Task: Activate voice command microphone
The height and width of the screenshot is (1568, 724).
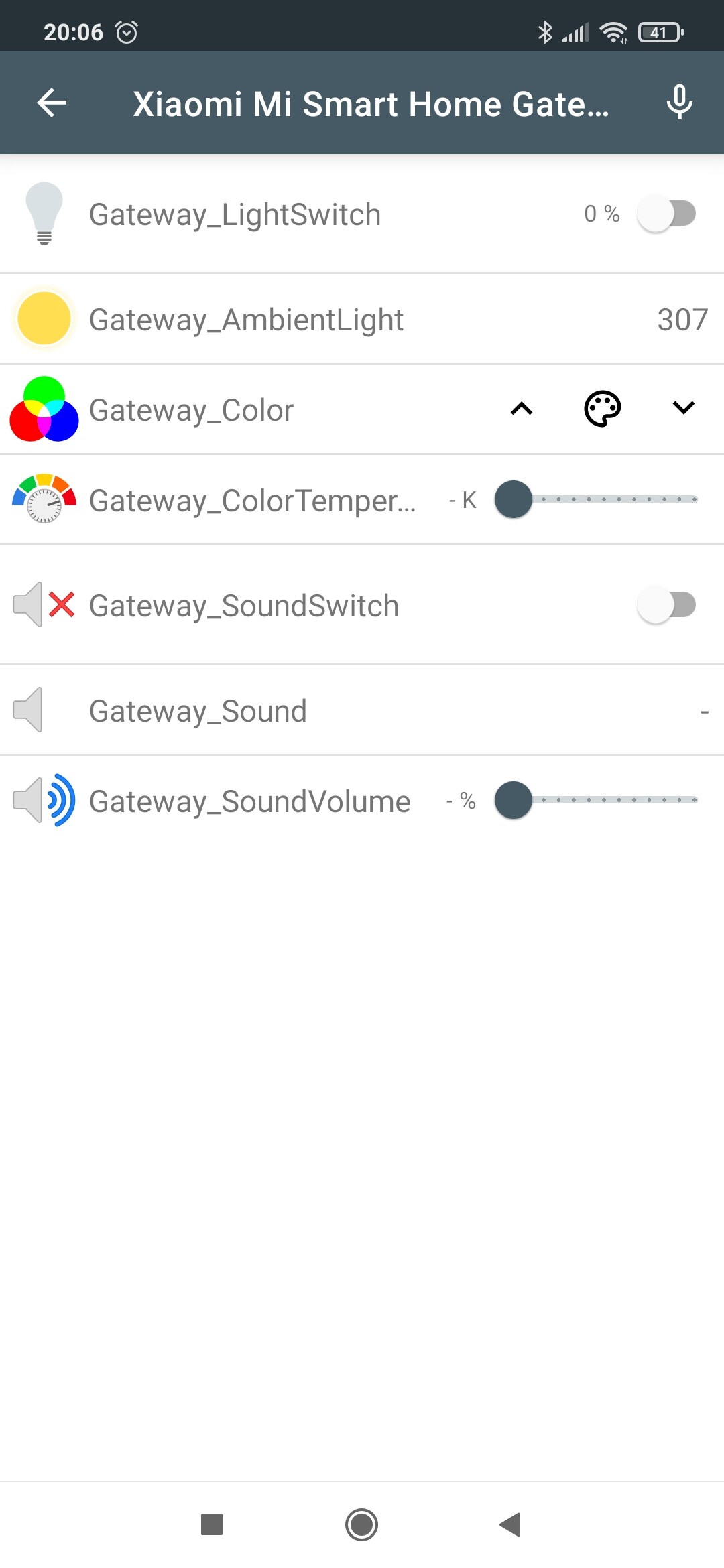Action: tap(679, 103)
